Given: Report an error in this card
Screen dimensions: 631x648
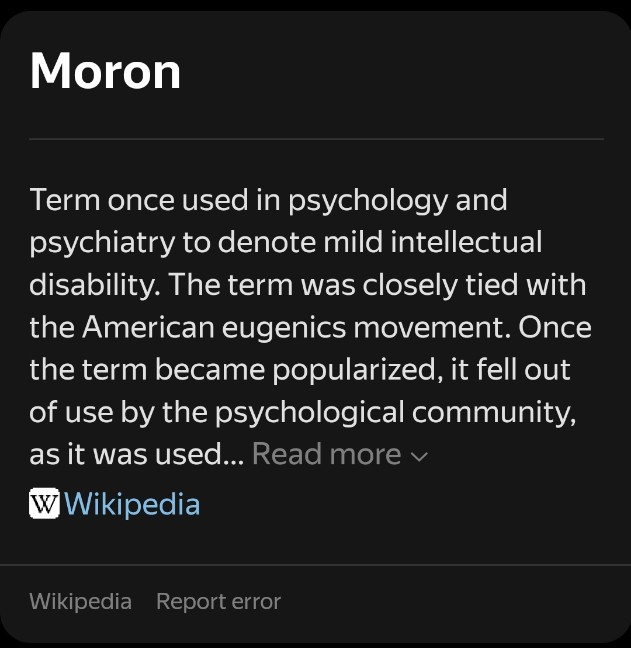Looking at the screenshot, I should point(218,601).
